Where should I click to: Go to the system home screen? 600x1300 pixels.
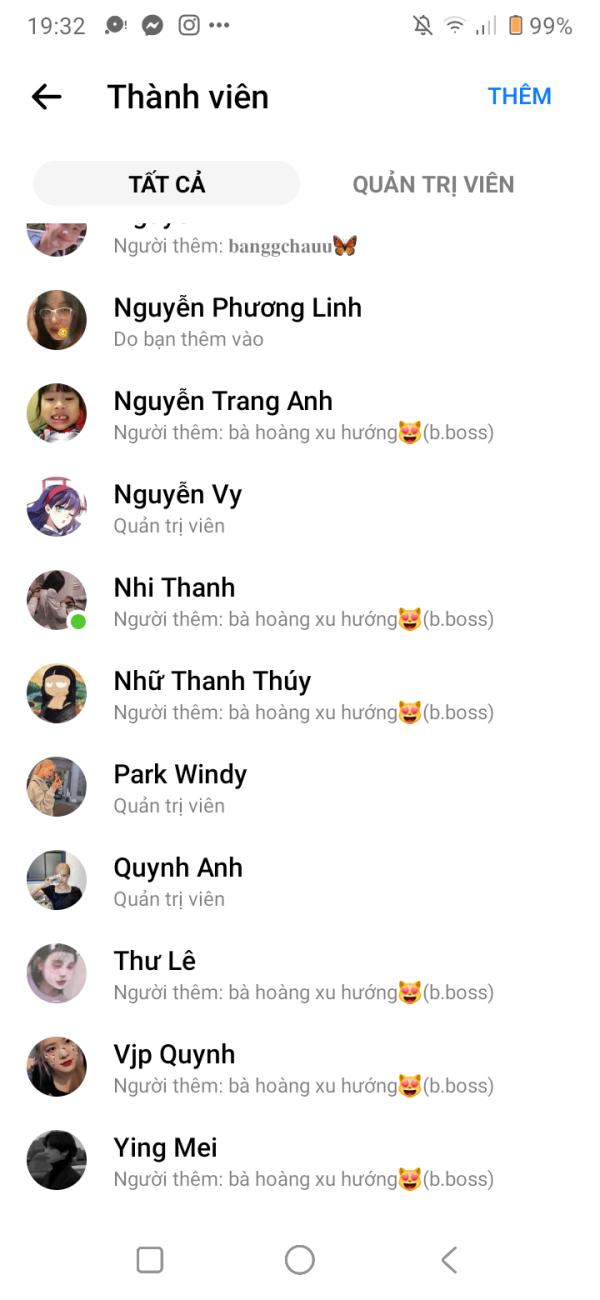click(299, 1260)
